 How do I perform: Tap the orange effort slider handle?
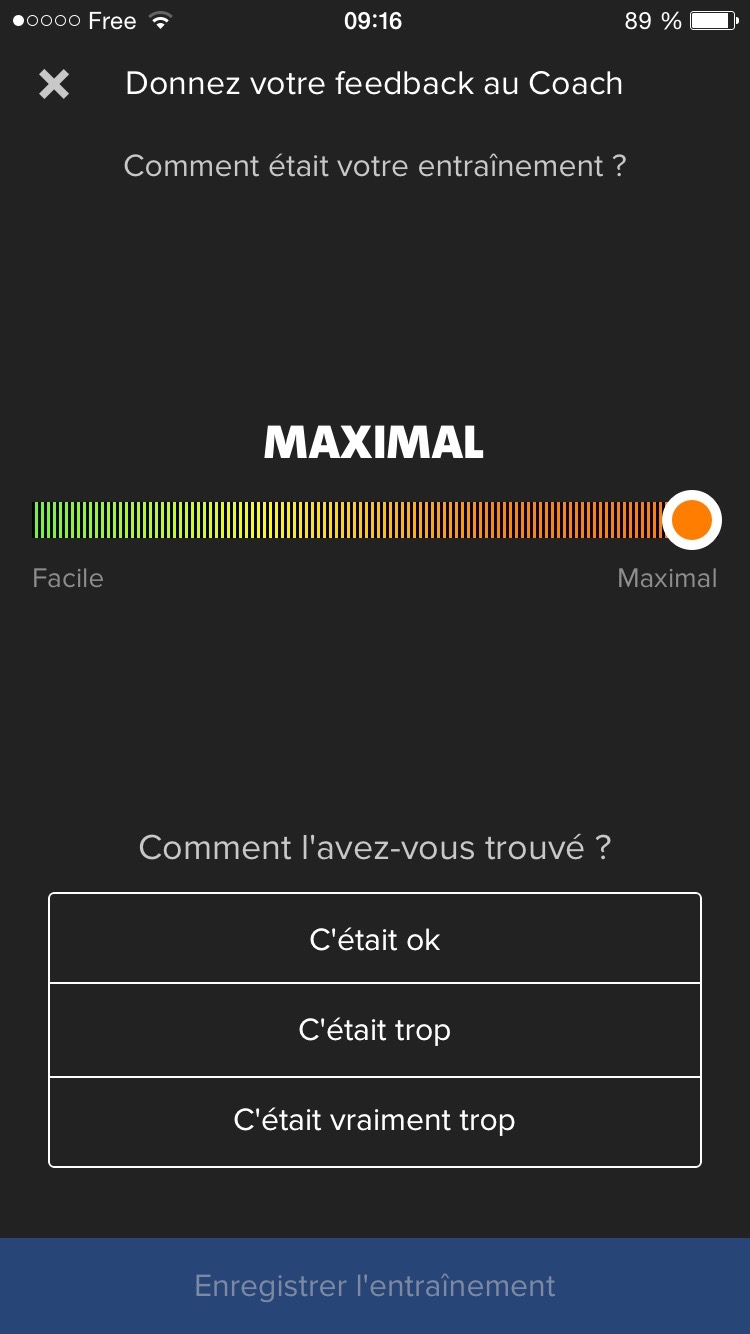(x=692, y=520)
